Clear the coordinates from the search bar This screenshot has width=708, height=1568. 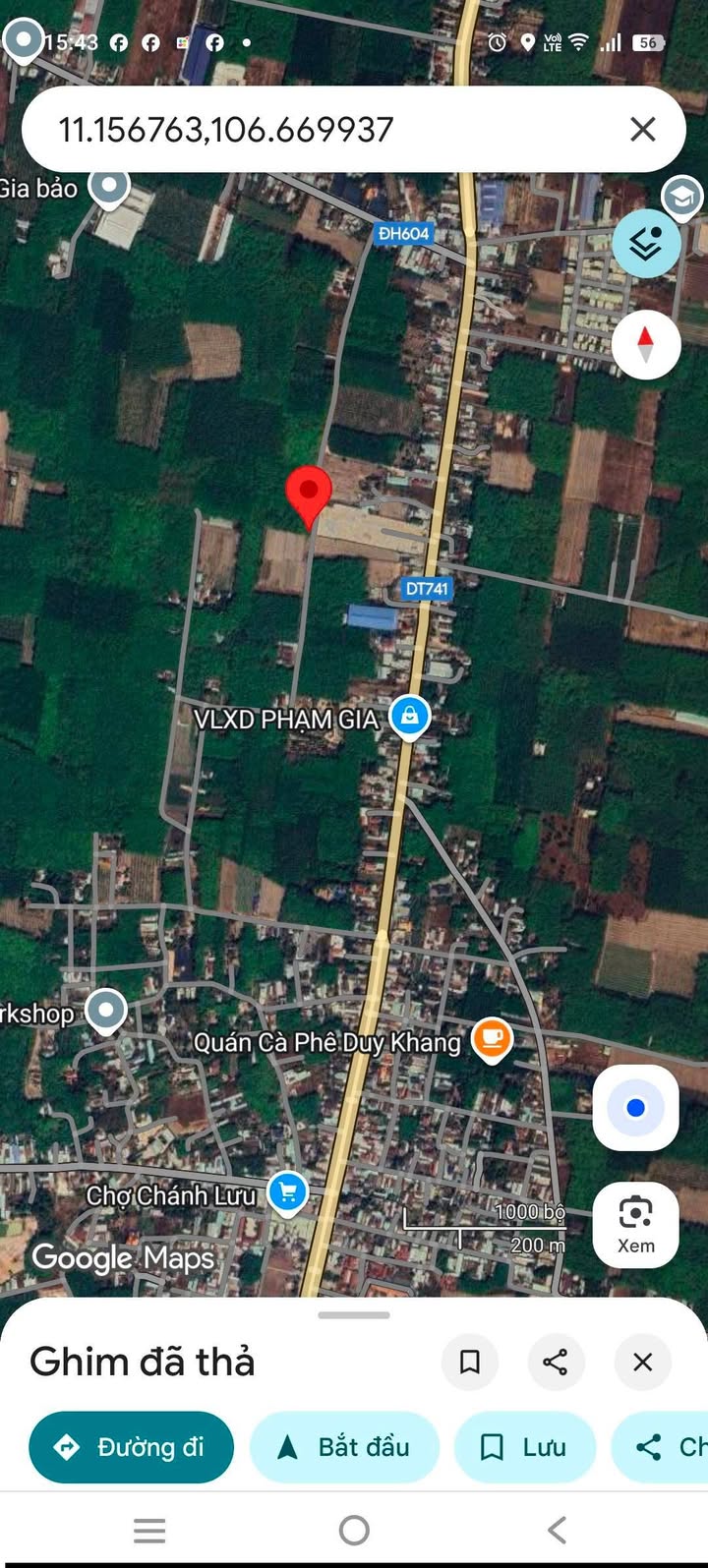(643, 130)
